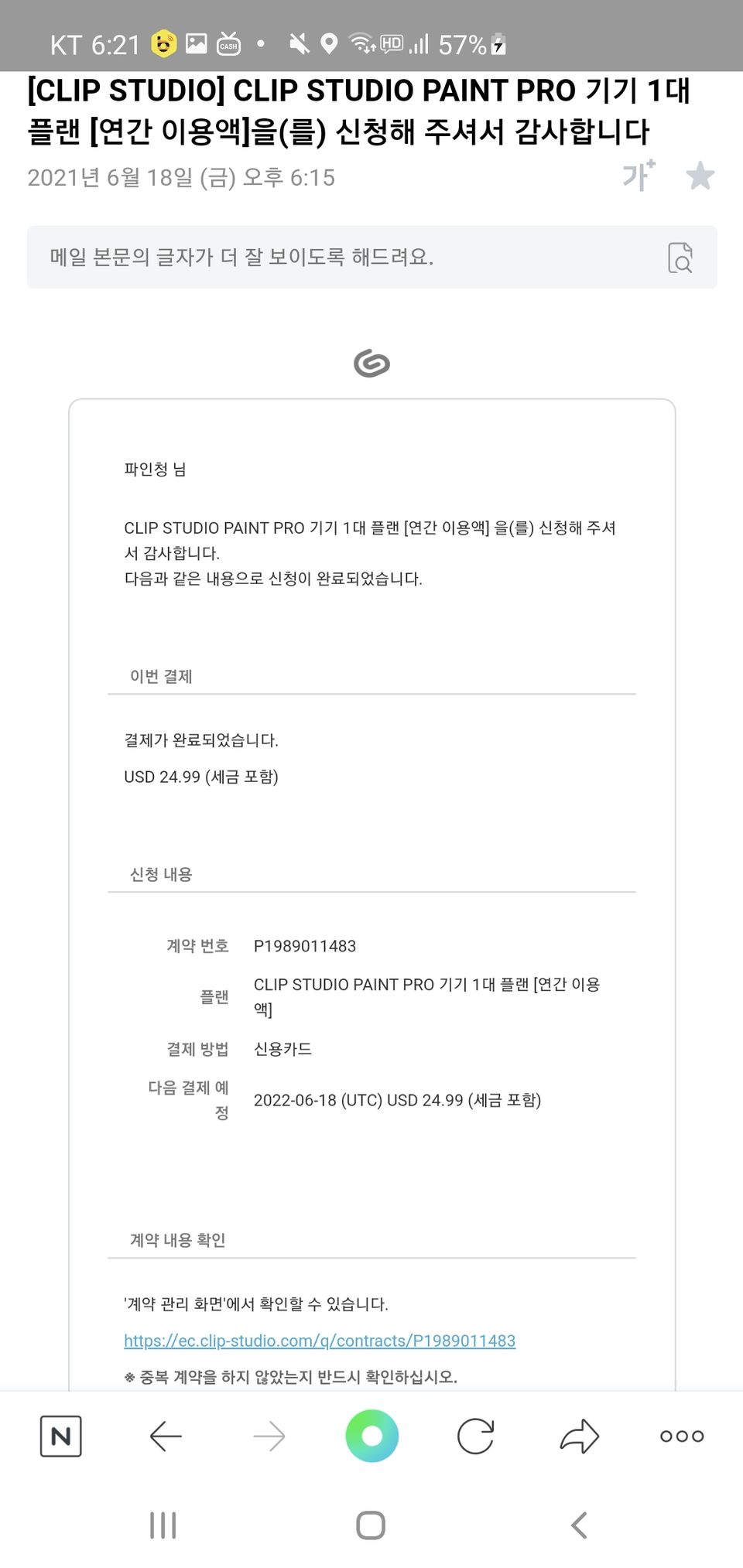Screen dimensions: 743x1568
Task: Reload the current page
Action: click(x=475, y=1436)
